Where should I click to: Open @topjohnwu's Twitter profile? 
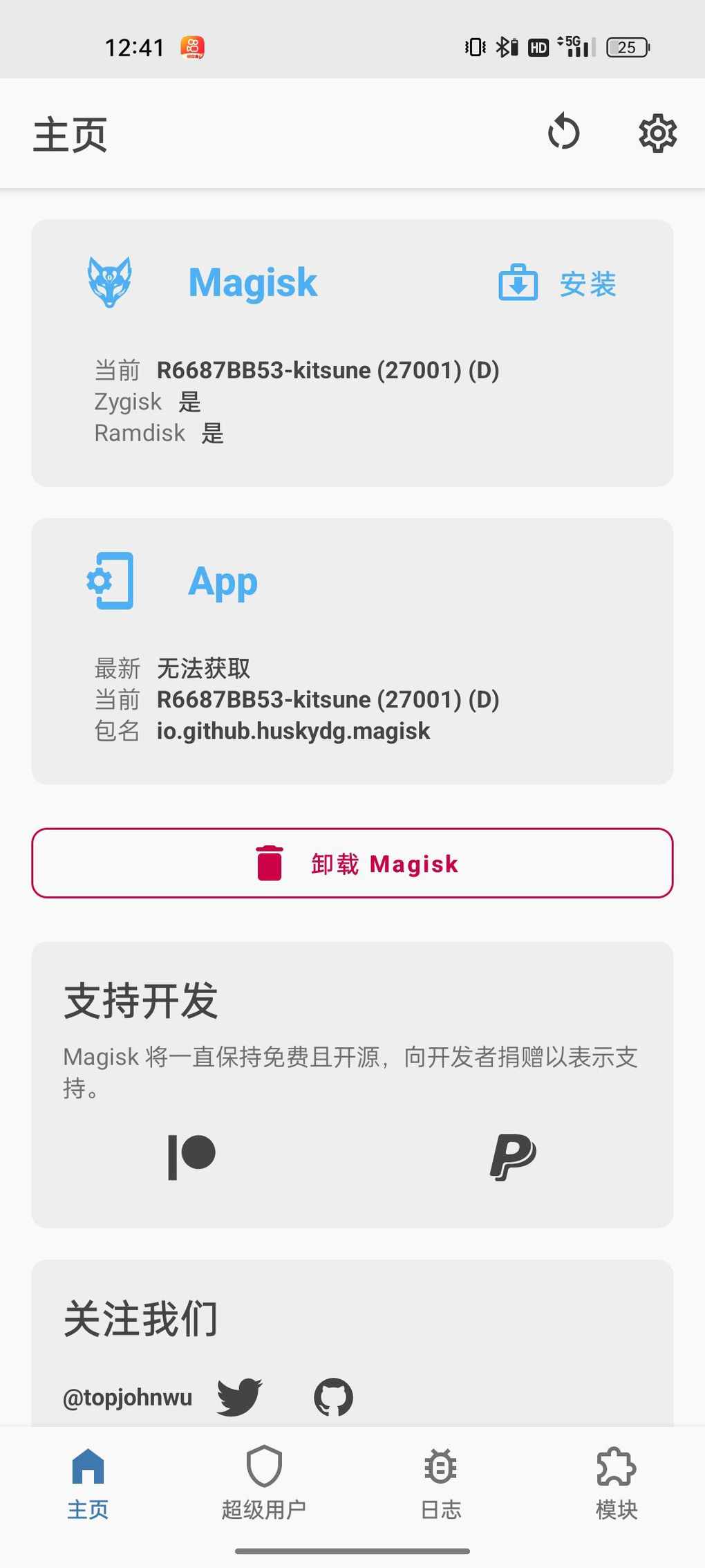239,1397
